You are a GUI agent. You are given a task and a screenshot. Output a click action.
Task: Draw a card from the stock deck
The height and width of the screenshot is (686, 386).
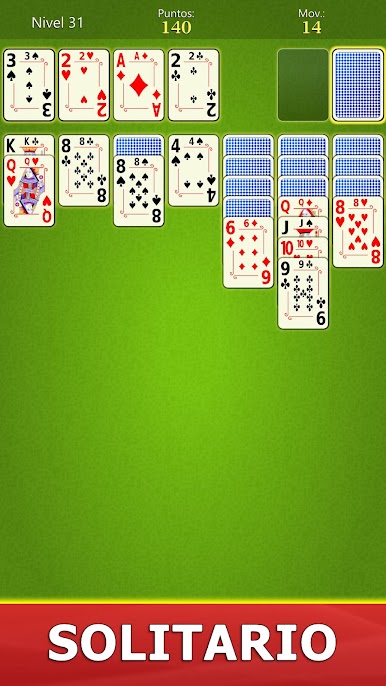coord(358,85)
